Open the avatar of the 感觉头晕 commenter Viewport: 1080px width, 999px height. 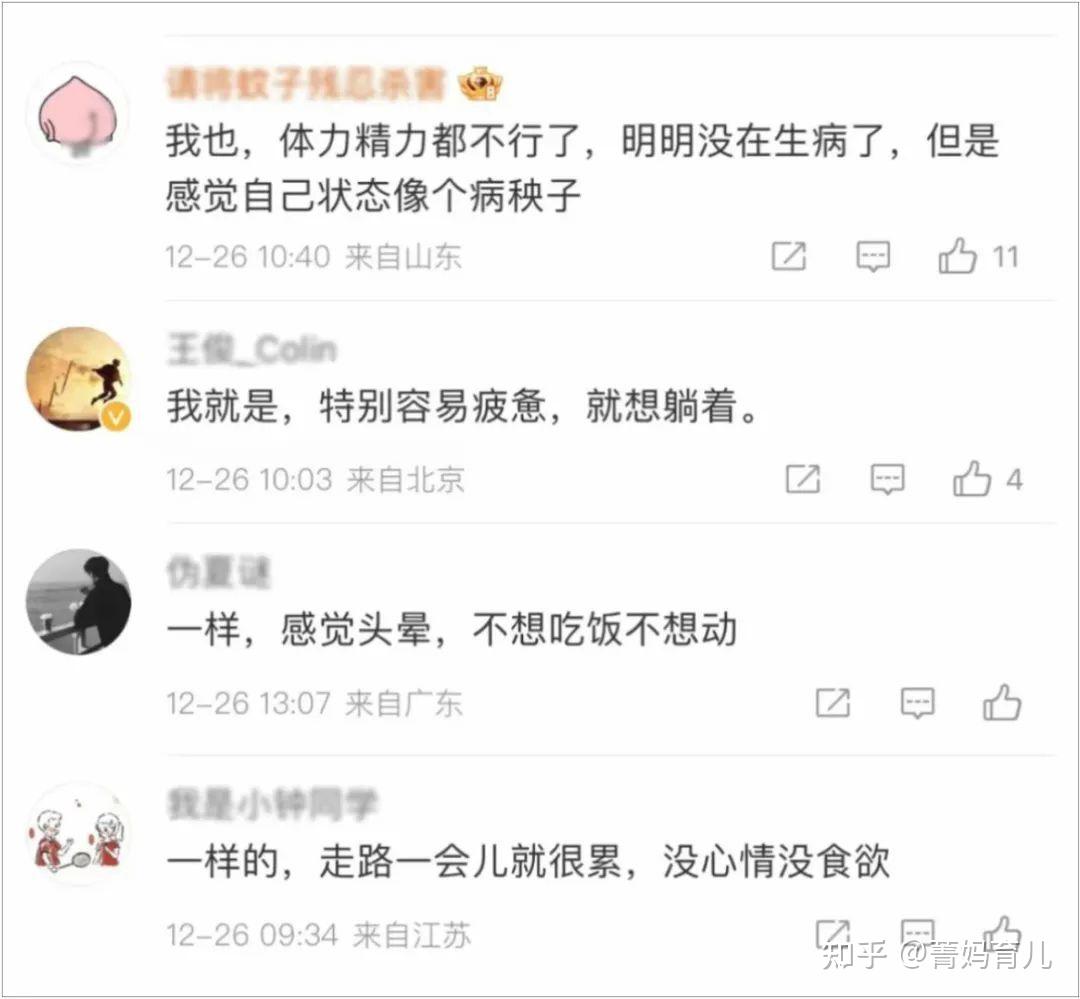pos(77,602)
